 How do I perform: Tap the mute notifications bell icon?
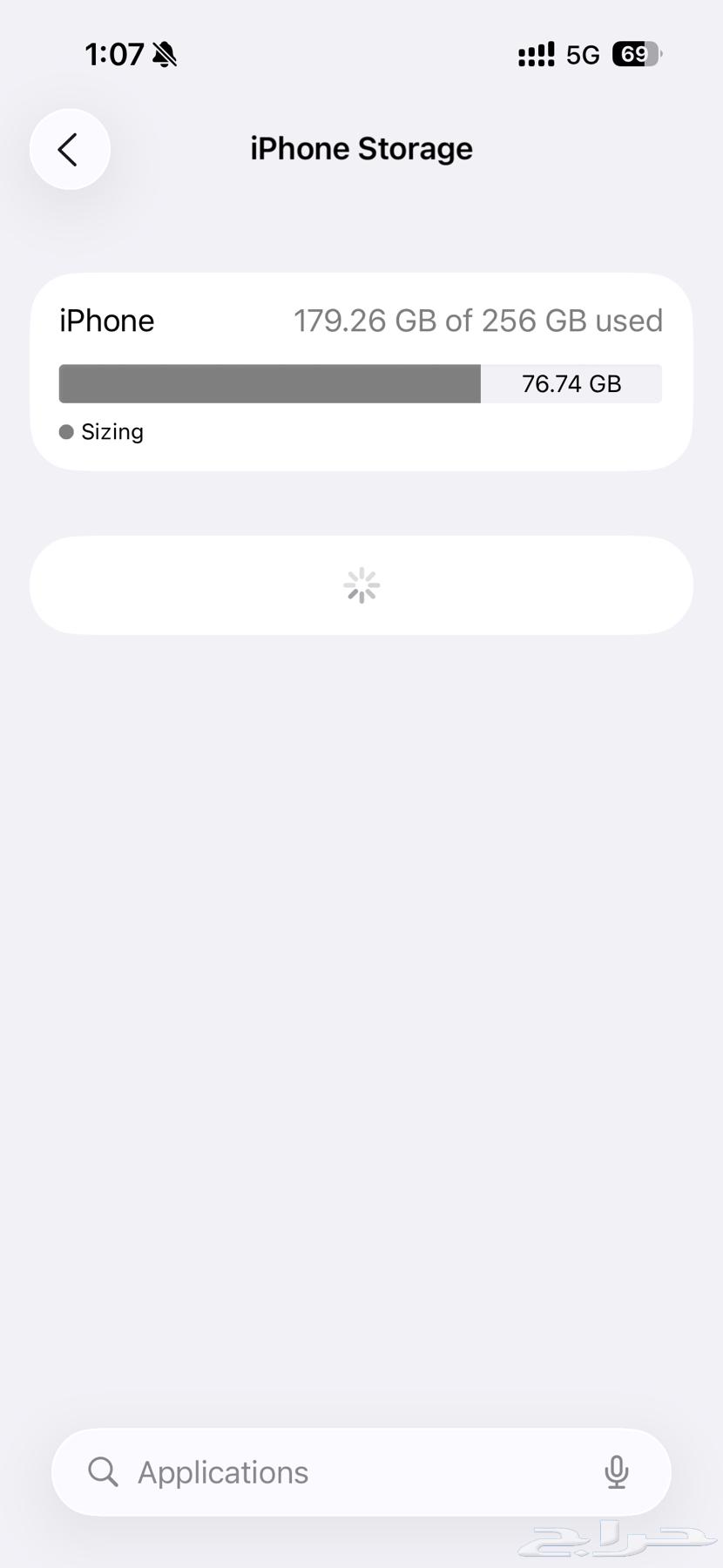click(166, 53)
